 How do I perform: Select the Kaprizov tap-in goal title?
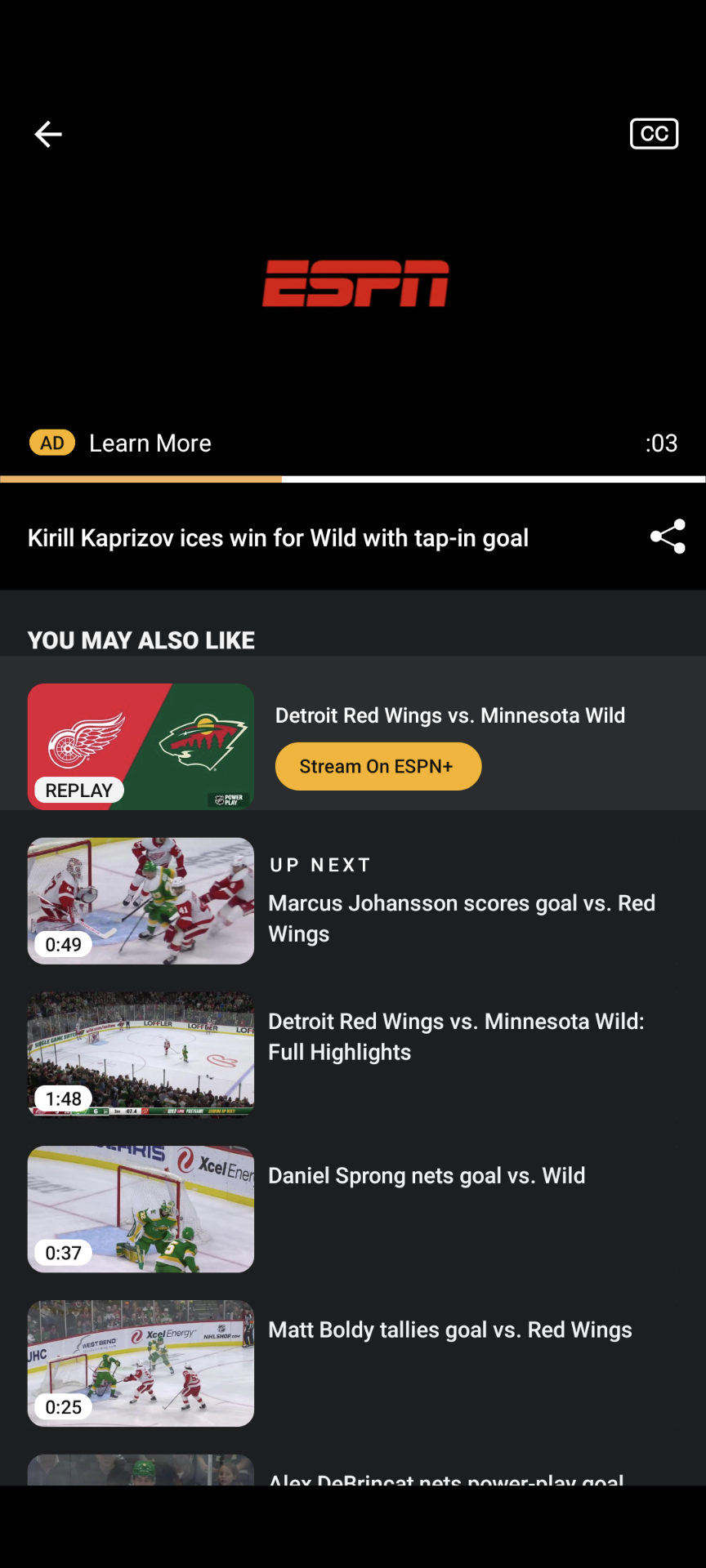click(278, 537)
